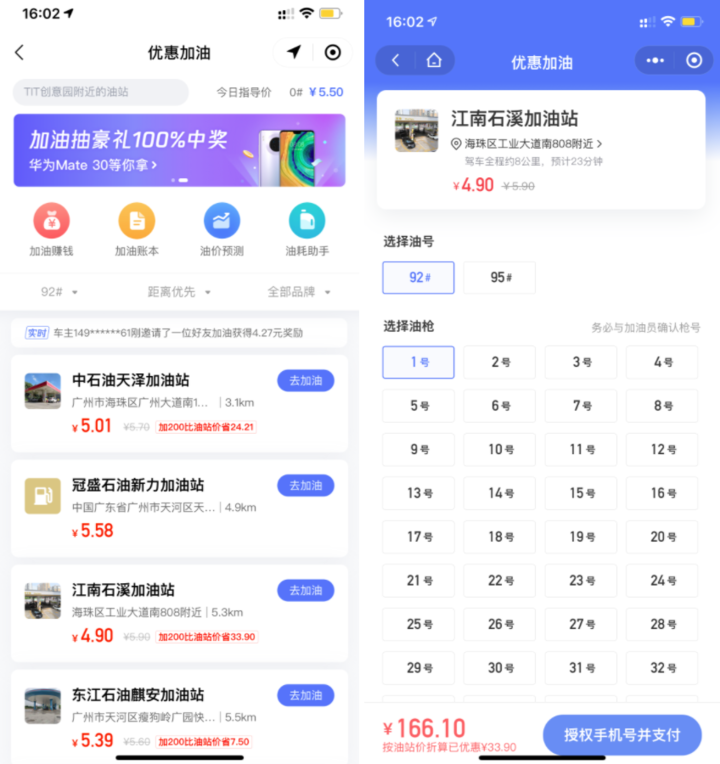
Task: Tap the TIT创意园附近的油站 search field
Action: [100, 92]
